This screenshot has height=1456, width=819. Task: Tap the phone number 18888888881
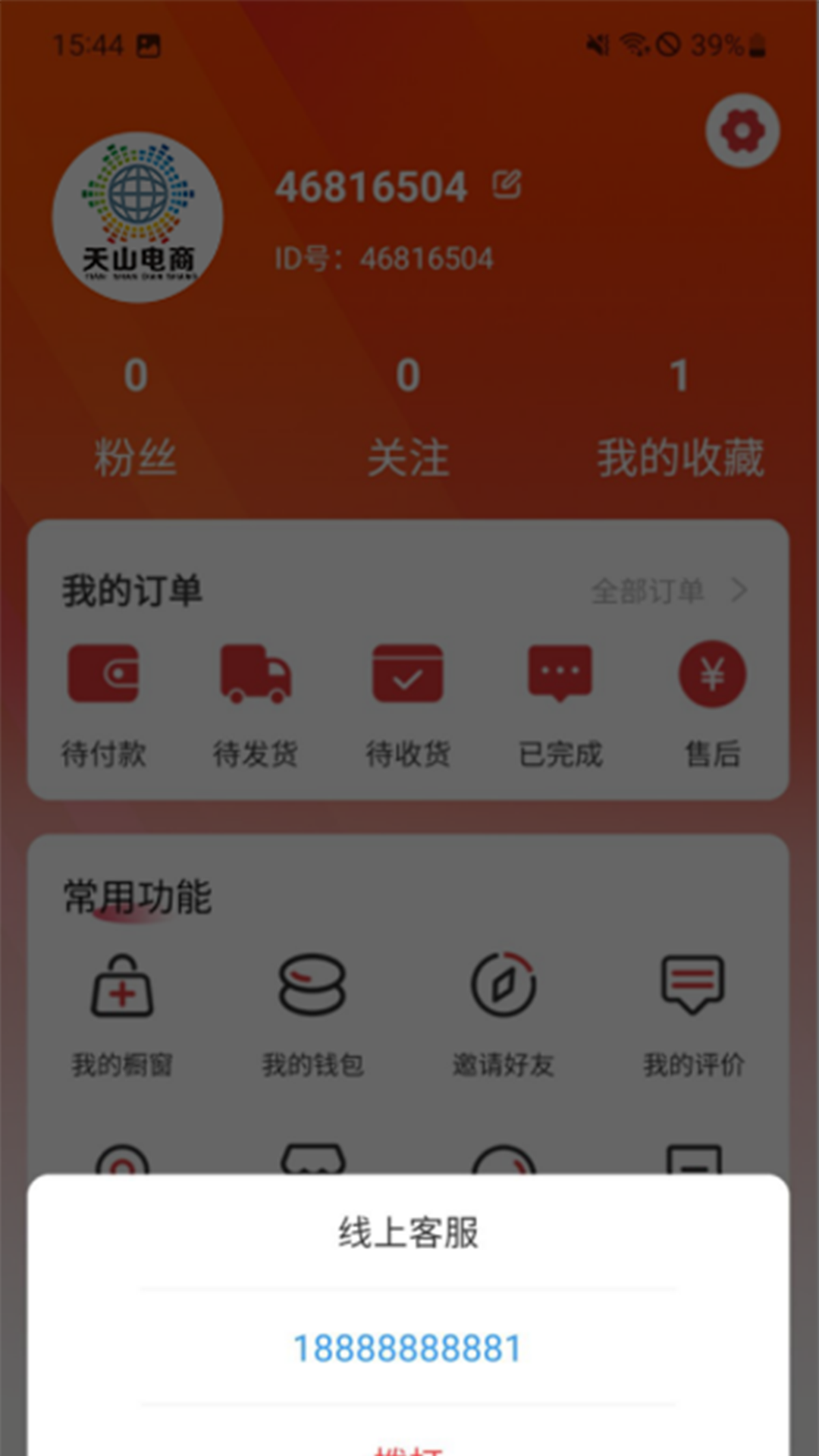[x=408, y=1348]
